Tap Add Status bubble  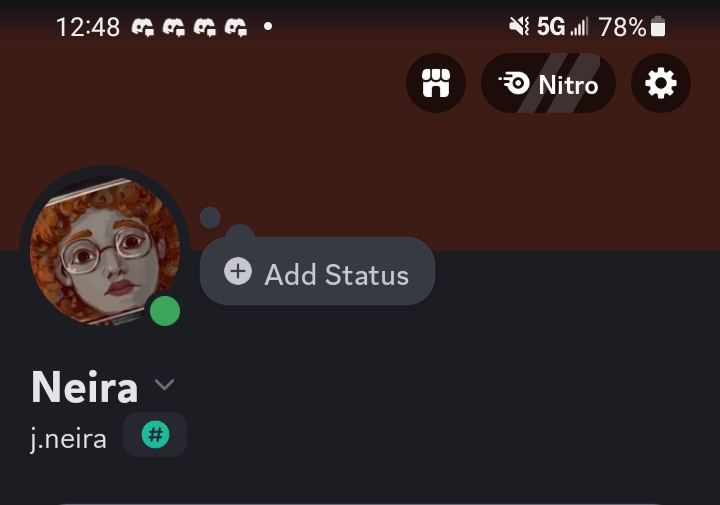[x=318, y=272]
